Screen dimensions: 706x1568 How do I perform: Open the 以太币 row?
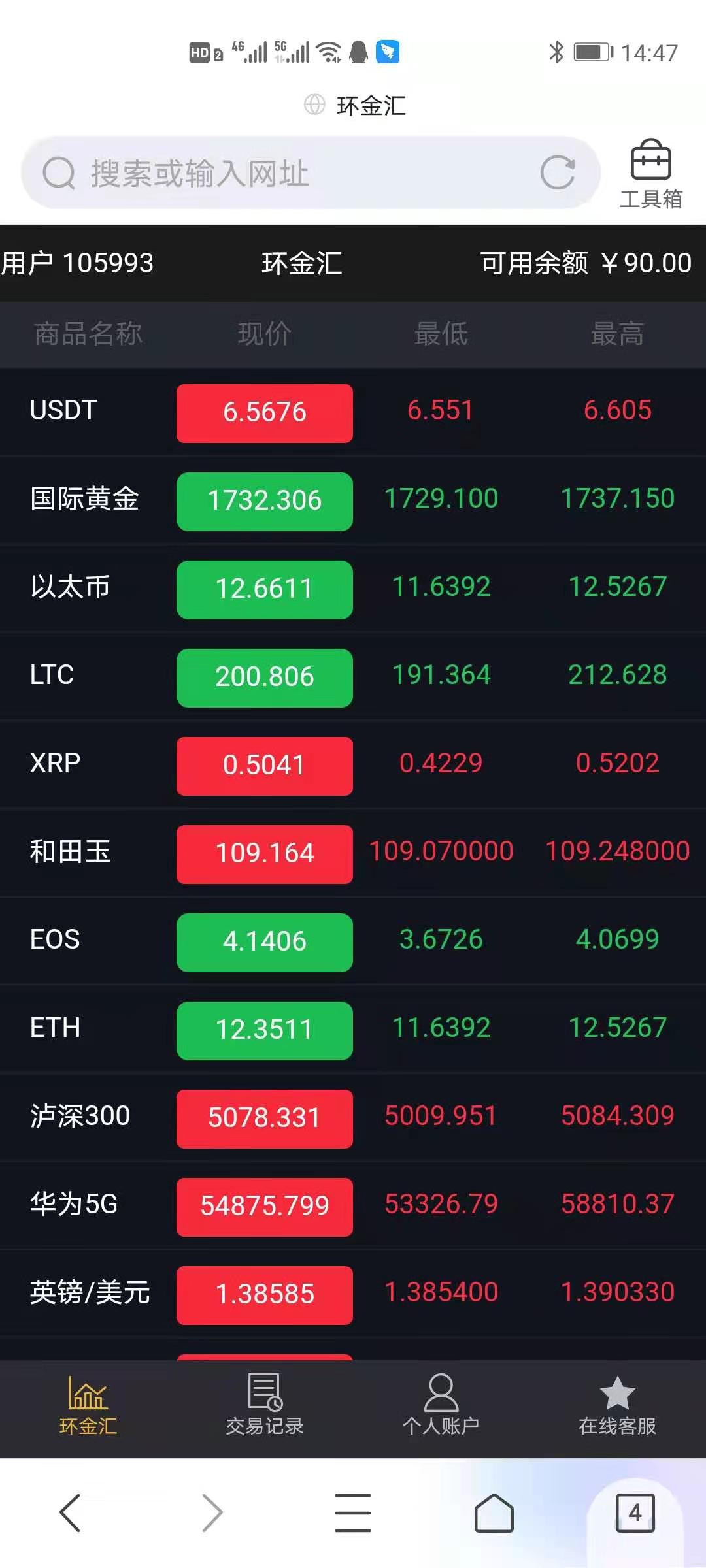[x=353, y=588]
